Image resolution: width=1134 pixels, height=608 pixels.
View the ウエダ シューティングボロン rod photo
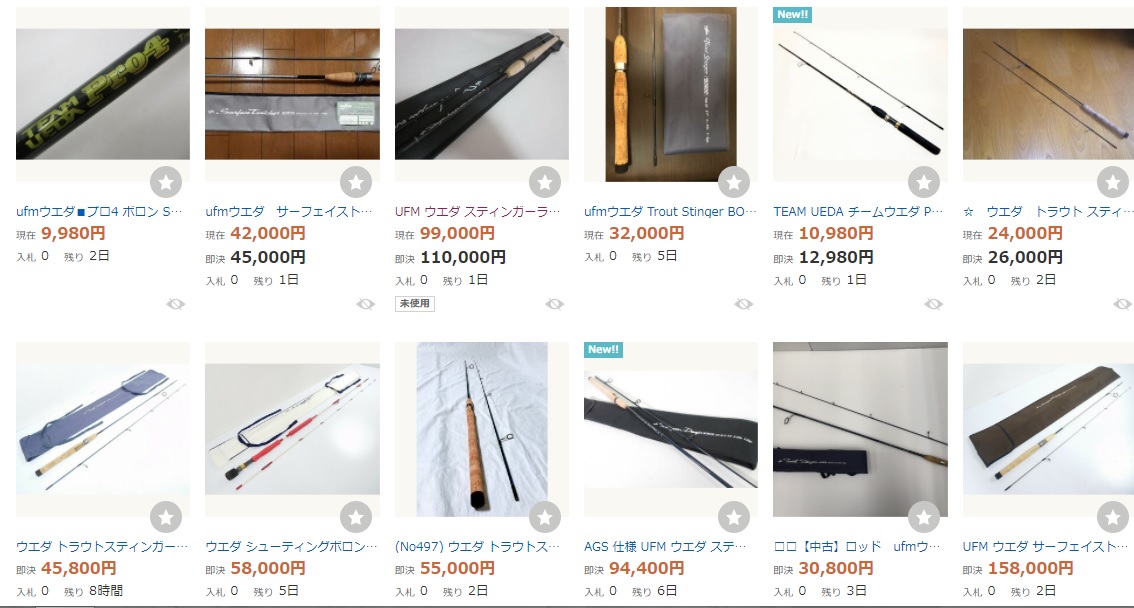point(292,428)
